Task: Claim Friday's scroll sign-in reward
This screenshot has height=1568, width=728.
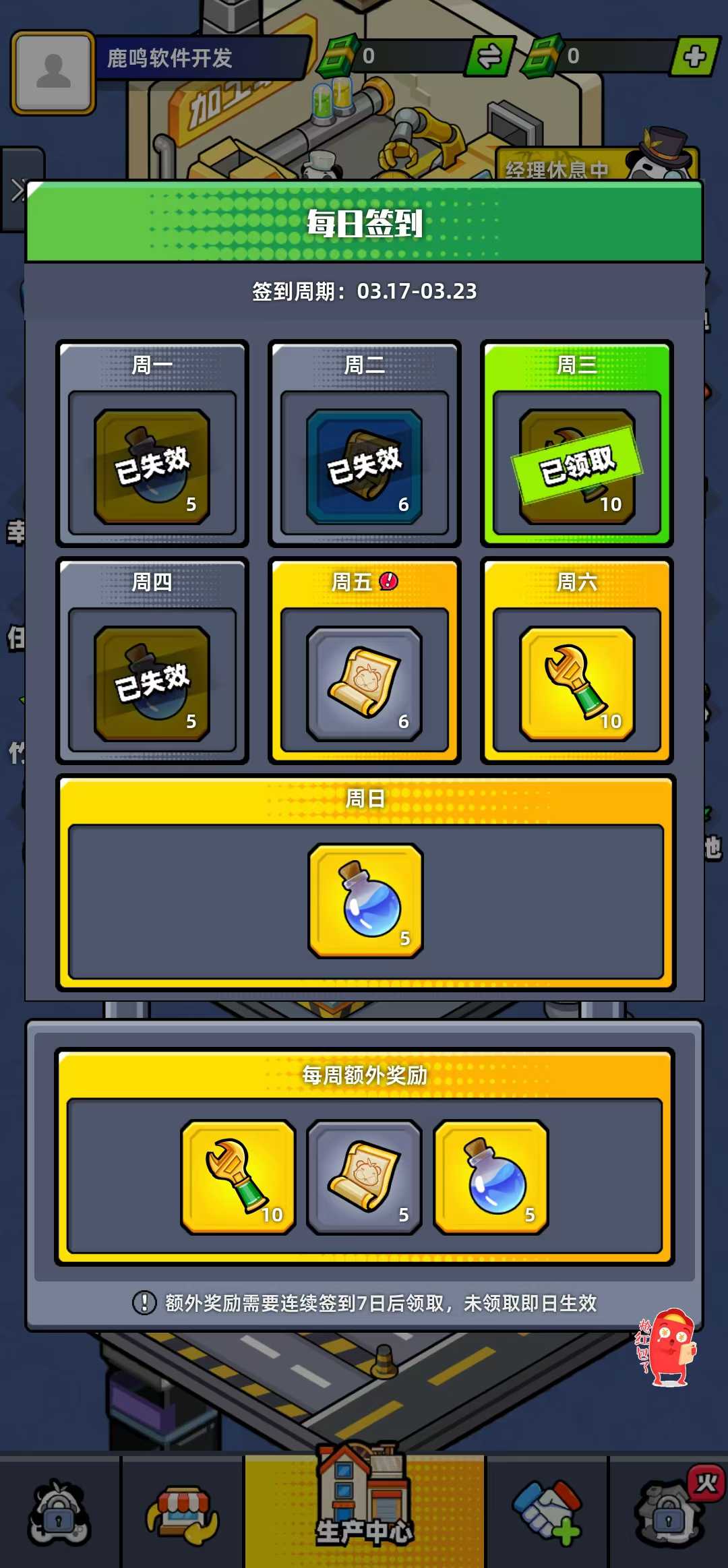Action: click(x=364, y=683)
